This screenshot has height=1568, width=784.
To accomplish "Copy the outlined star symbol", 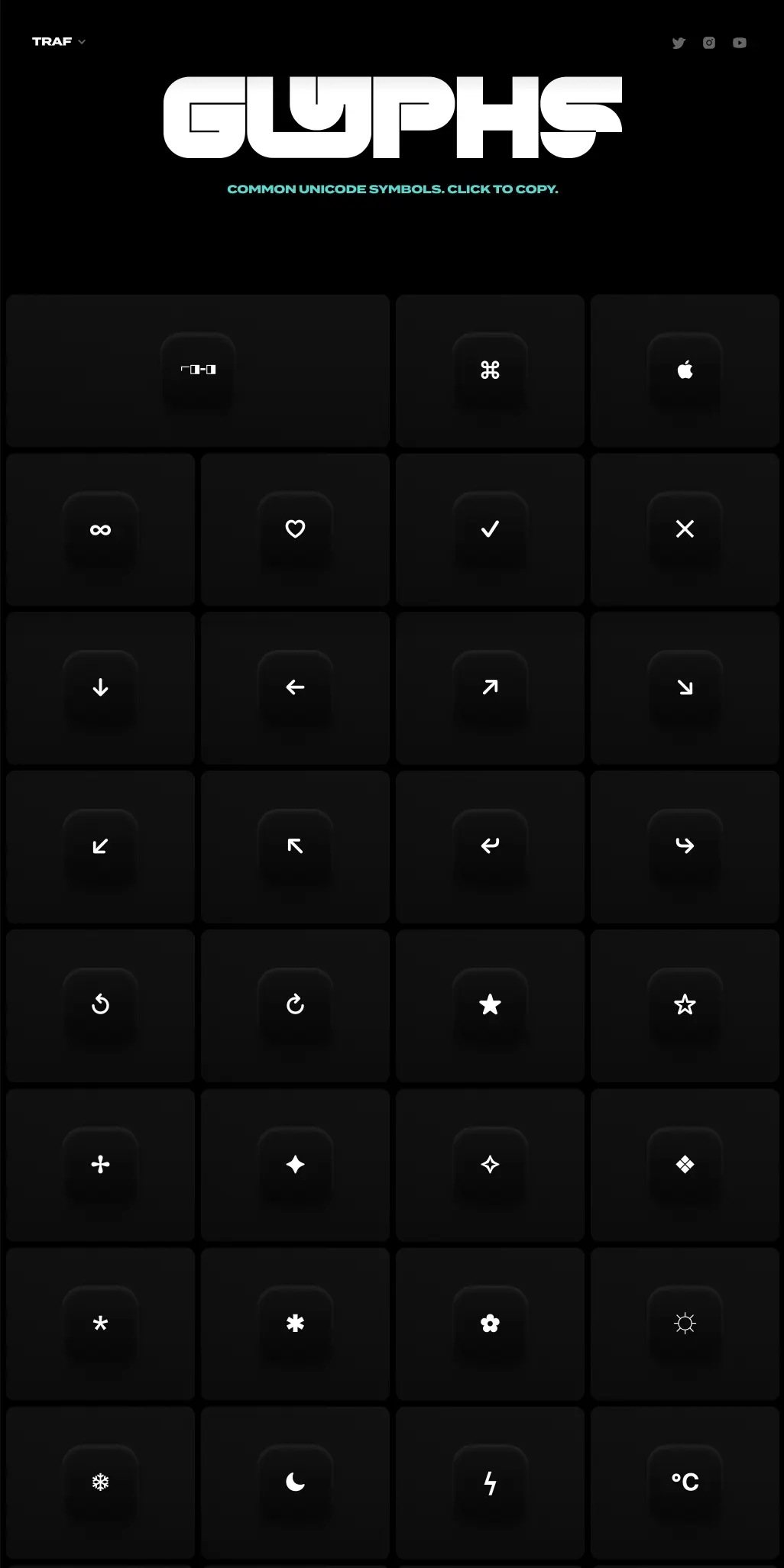I will click(x=685, y=1005).
